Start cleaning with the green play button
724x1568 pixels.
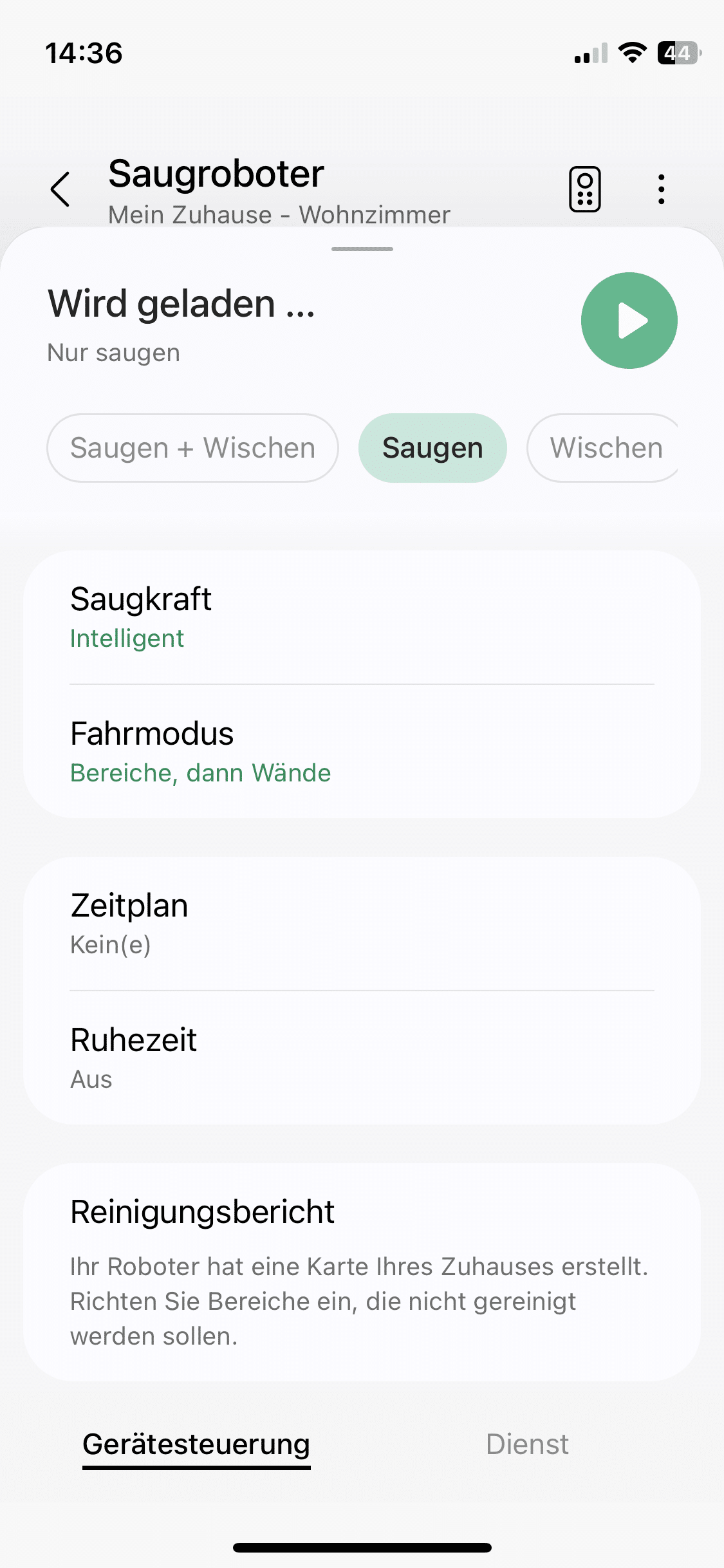point(629,321)
